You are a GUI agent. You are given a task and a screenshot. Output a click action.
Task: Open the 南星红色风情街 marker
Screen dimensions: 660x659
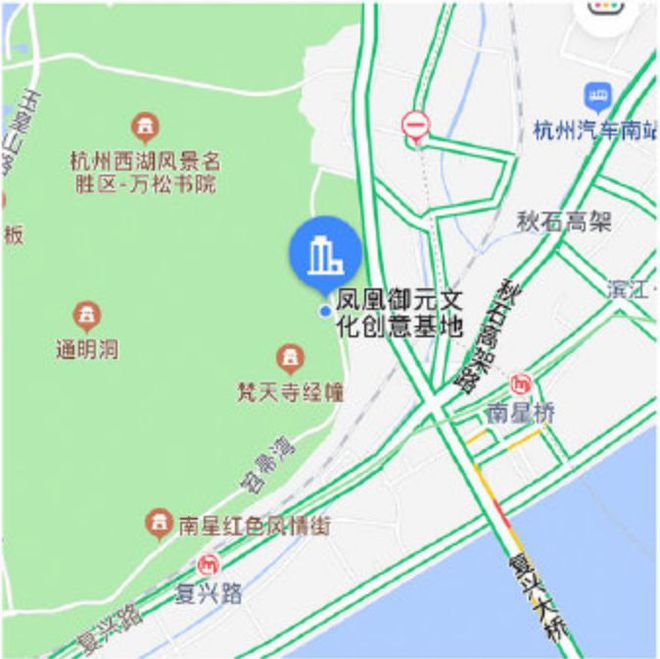coord(157,523)
